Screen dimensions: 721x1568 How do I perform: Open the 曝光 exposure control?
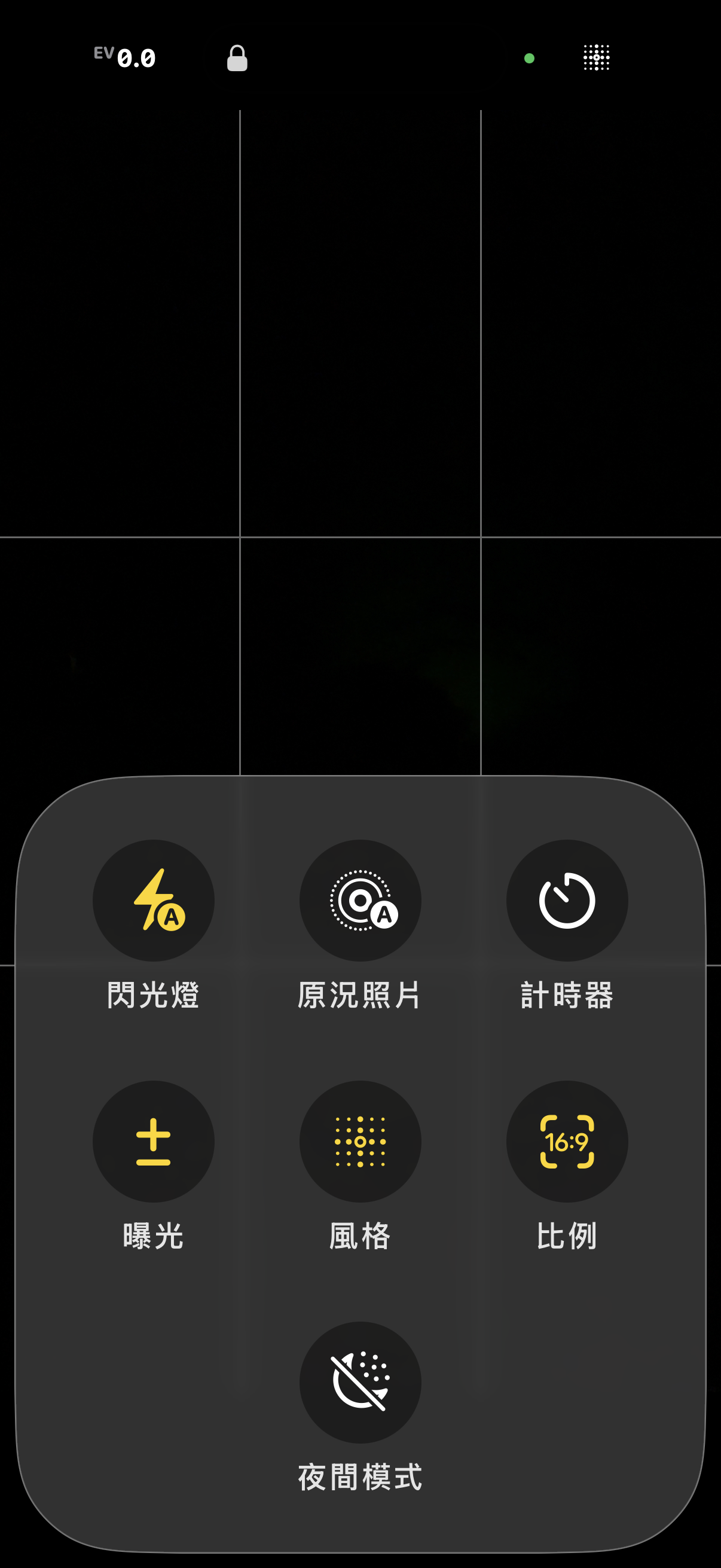153,1140
